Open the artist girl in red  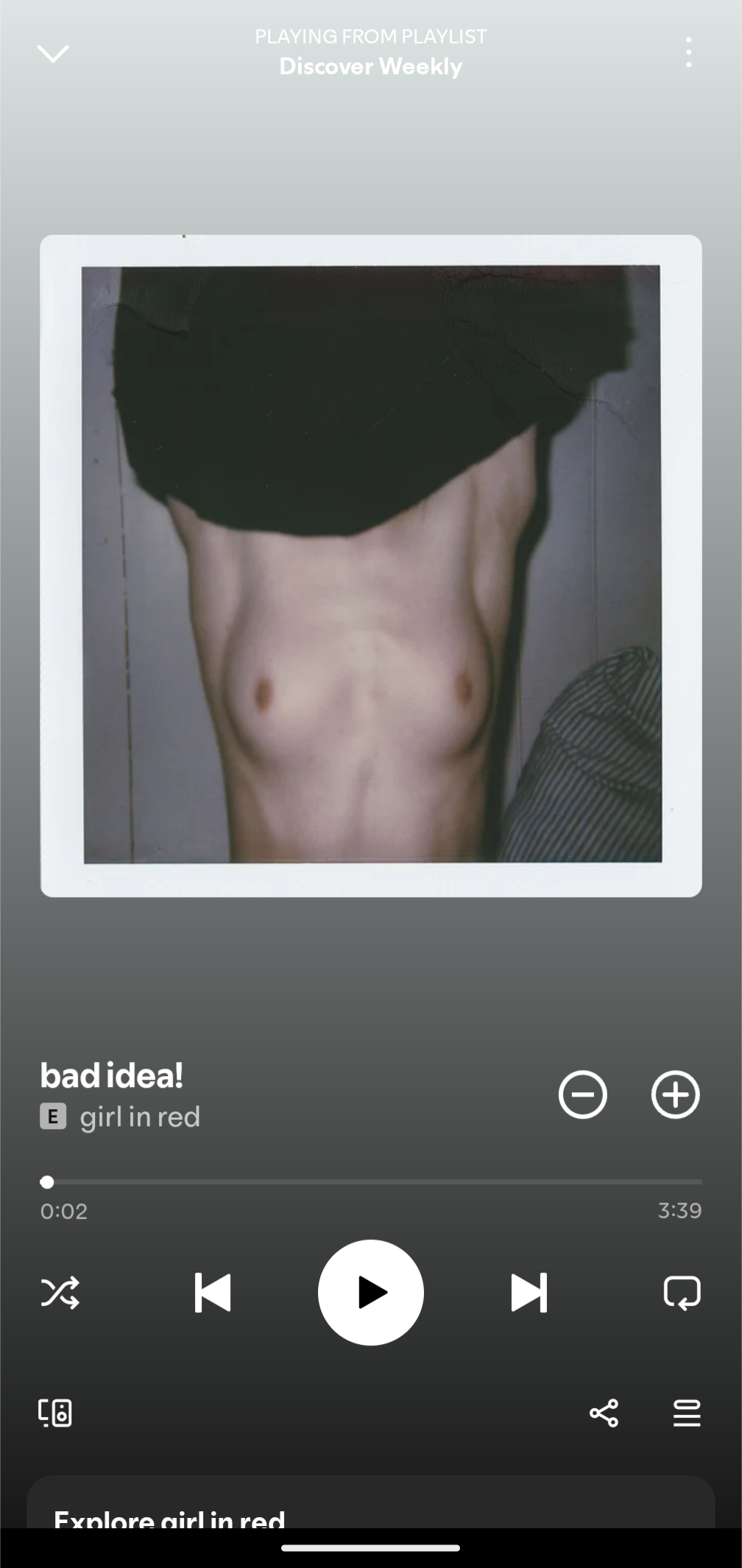[140, 1117]
